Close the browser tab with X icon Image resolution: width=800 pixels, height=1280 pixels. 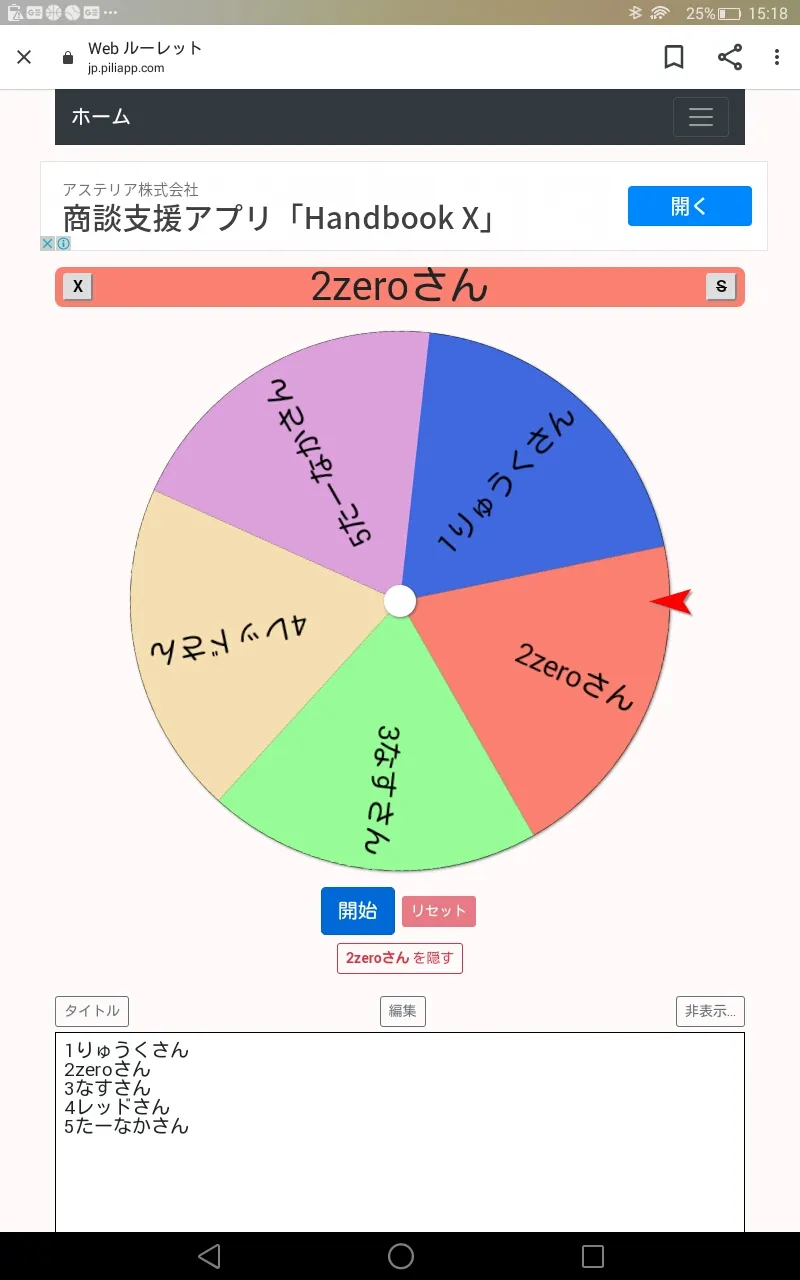click(x=24, y=57)
